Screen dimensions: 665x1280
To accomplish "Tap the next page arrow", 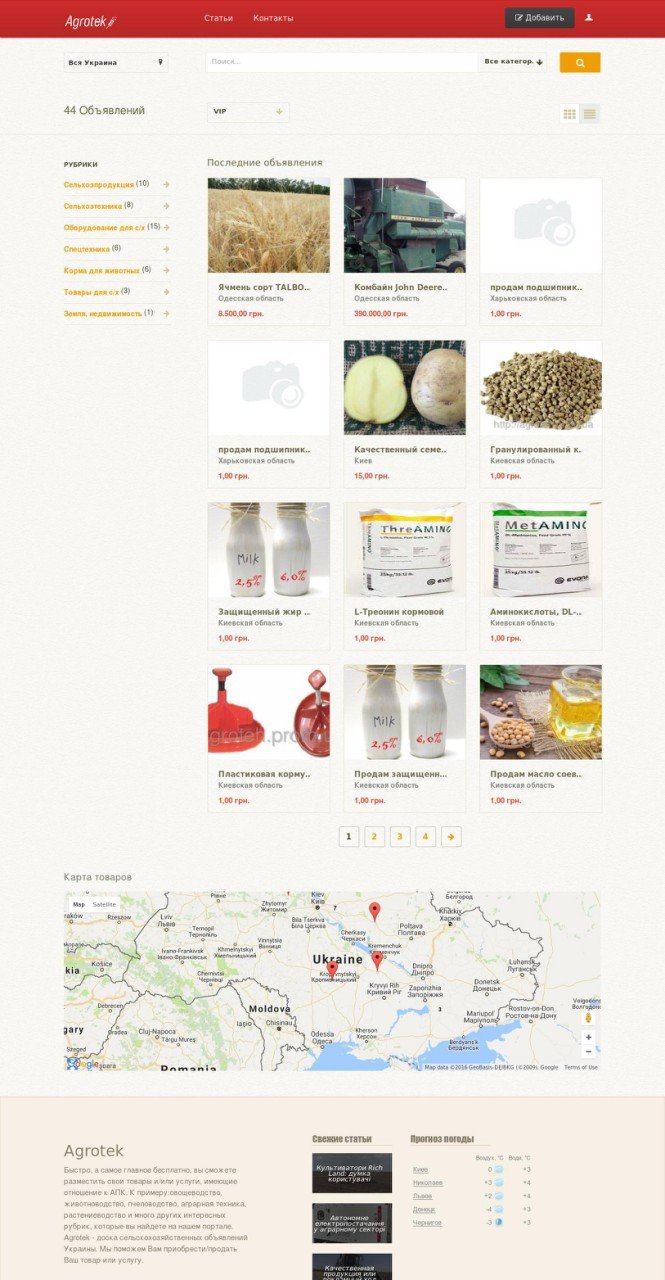I will tap(451, 837).
